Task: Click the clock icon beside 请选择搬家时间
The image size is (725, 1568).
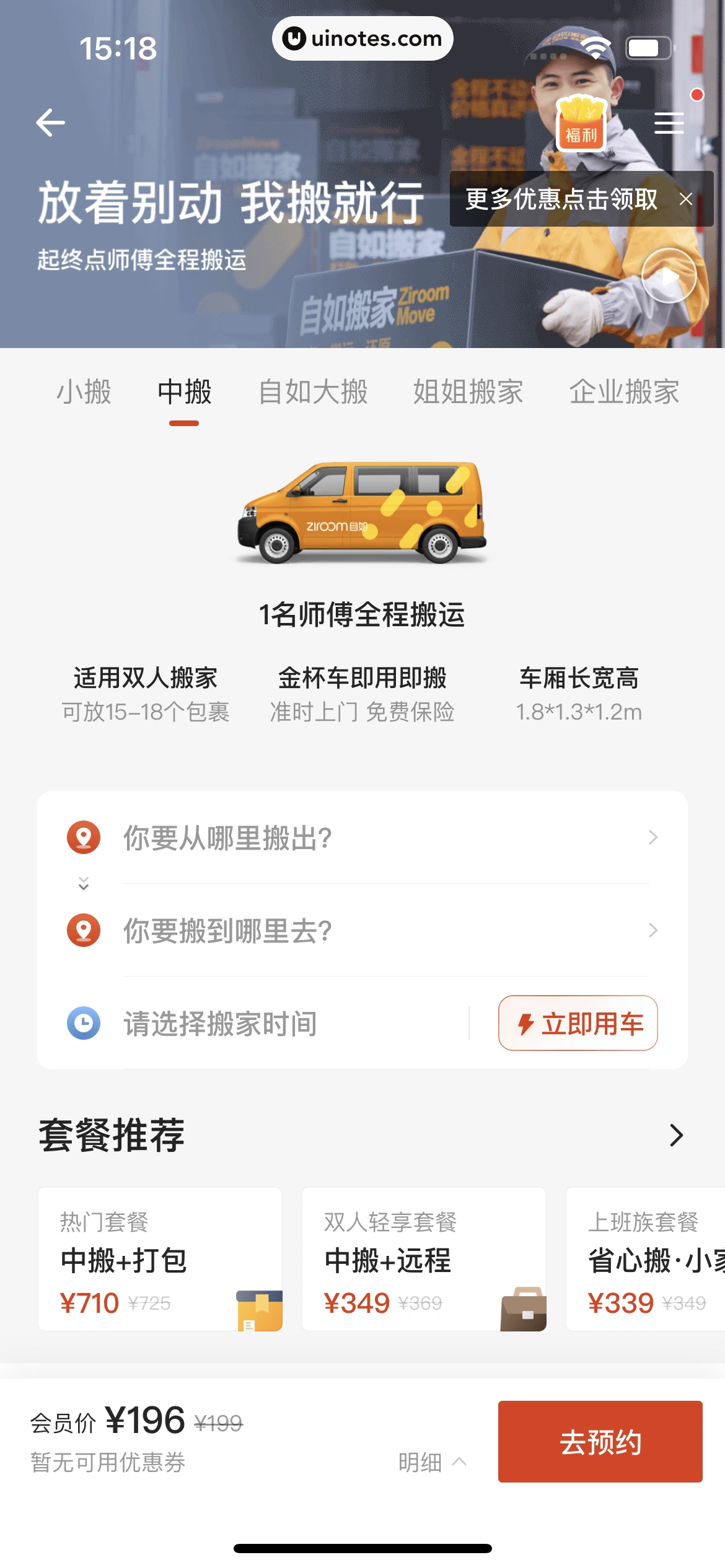Action: (82, 1024)
